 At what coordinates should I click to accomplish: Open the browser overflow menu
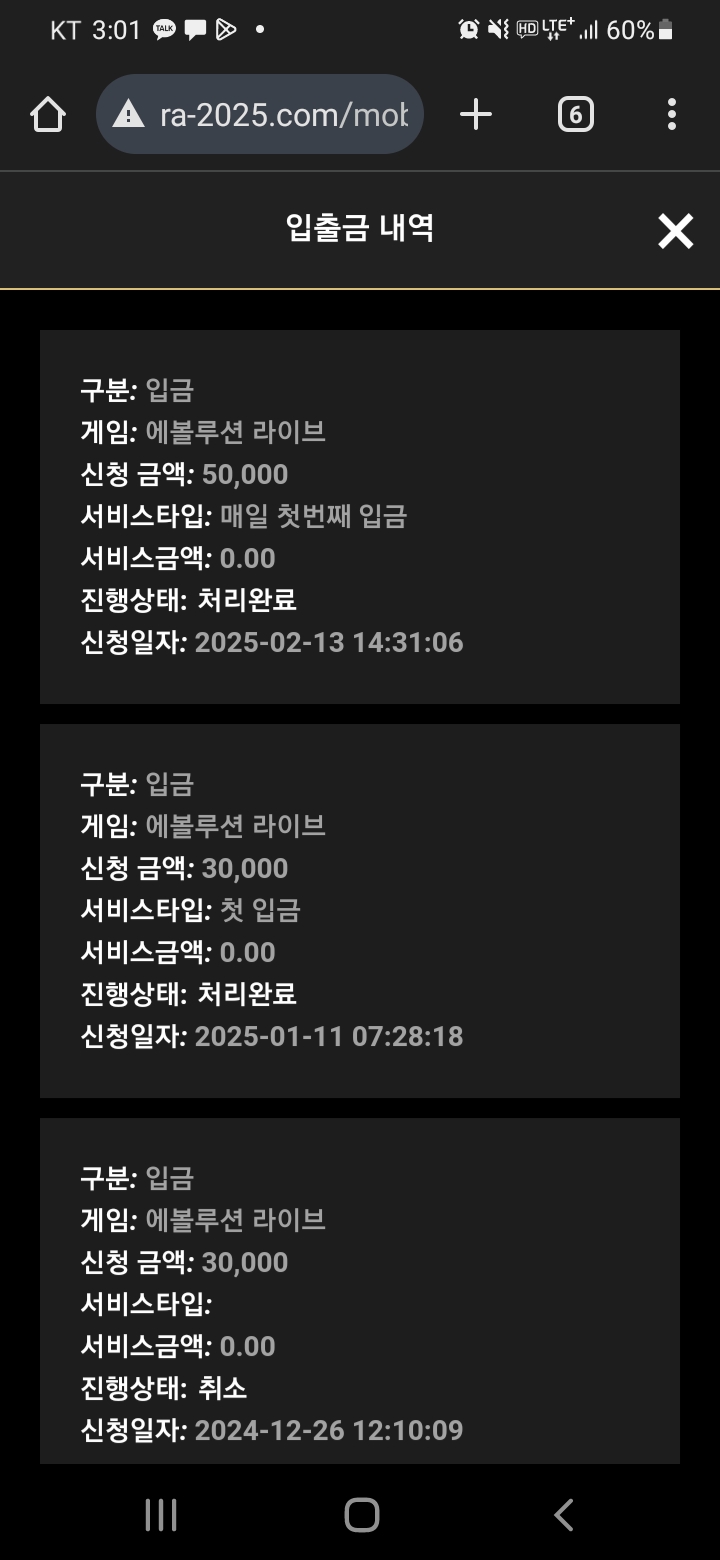point(671,115)
